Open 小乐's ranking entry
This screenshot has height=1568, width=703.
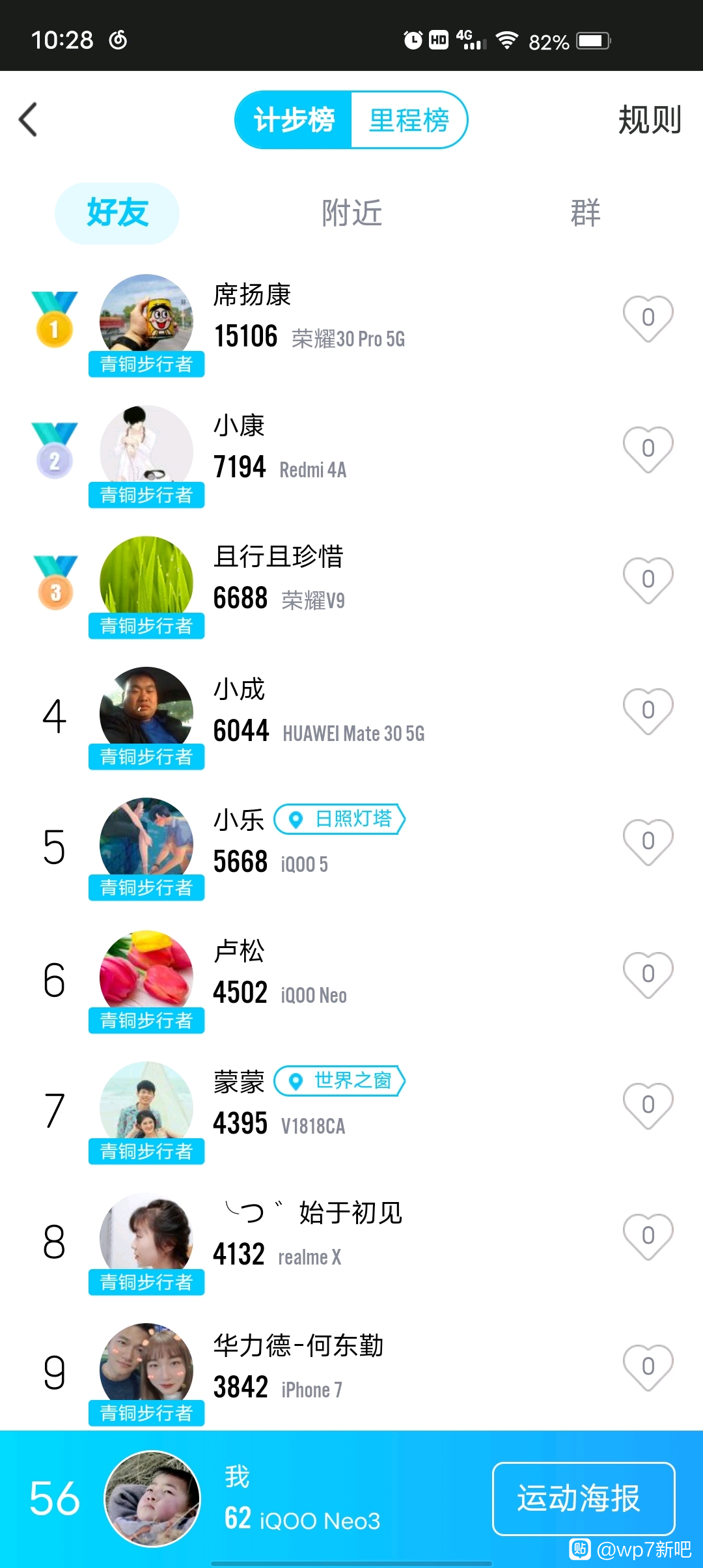point(351,847)
